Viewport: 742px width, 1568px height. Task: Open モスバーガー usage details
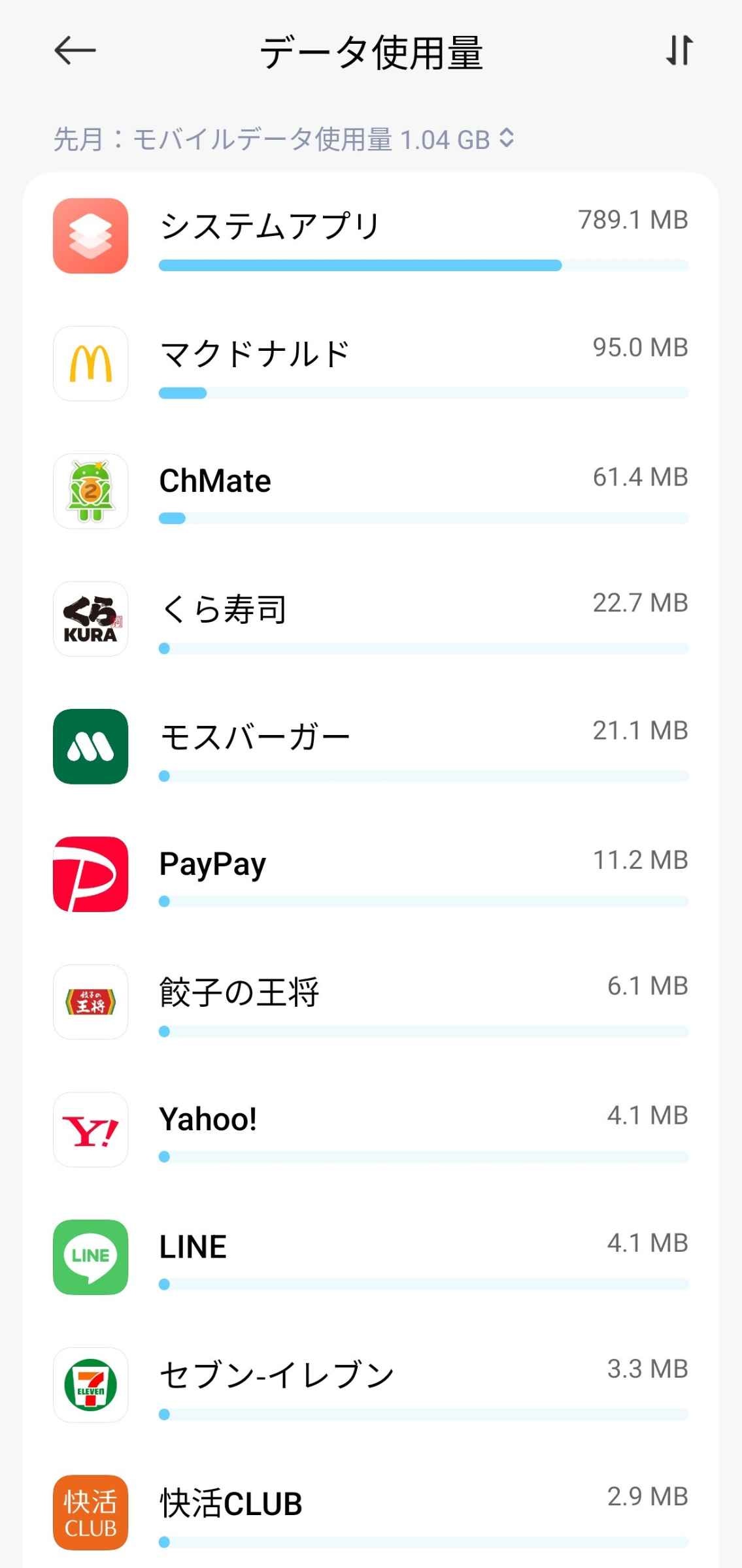(370, 746)
